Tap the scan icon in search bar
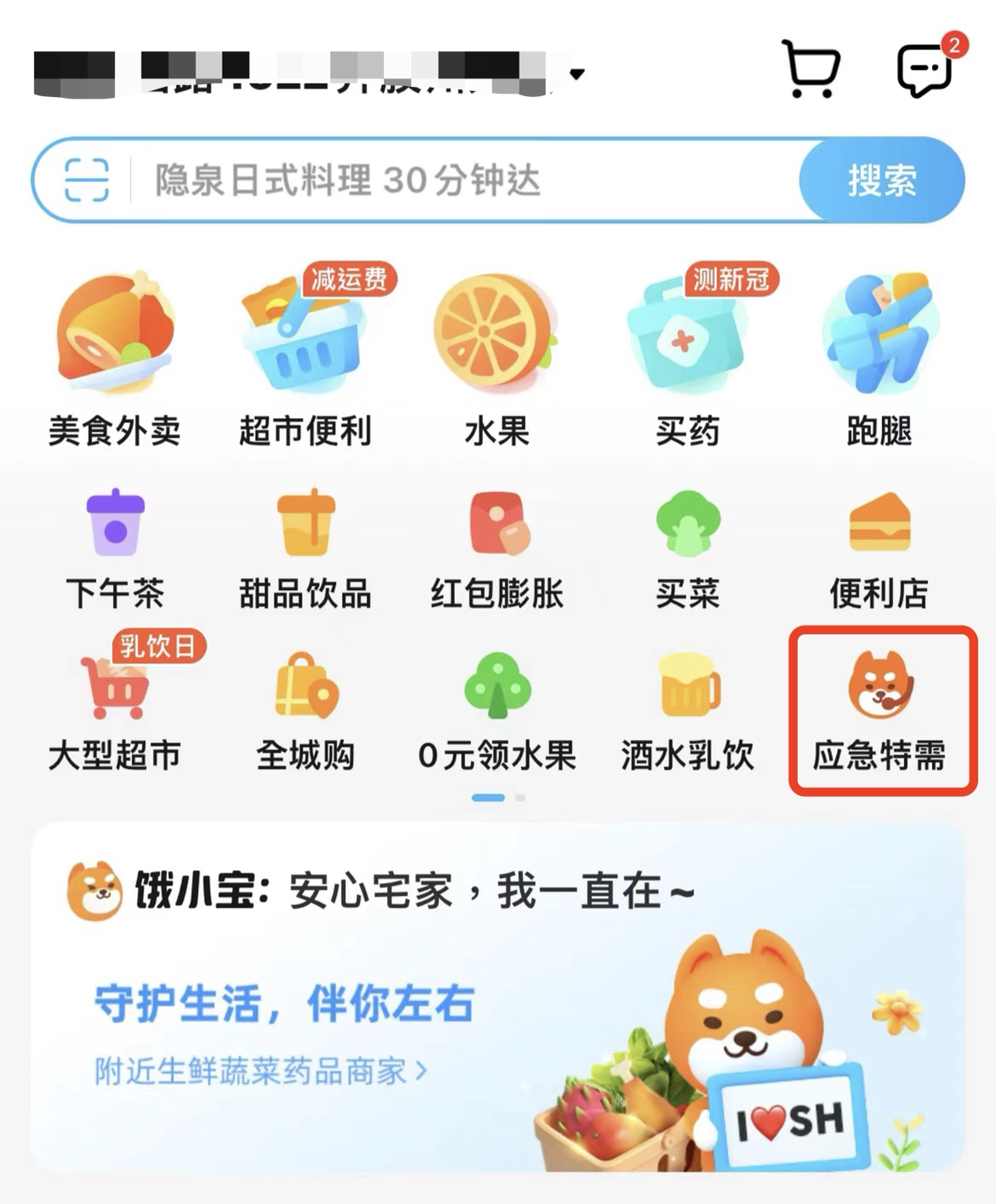Viewport: 996px width, 1204px height. coord(87,180)
